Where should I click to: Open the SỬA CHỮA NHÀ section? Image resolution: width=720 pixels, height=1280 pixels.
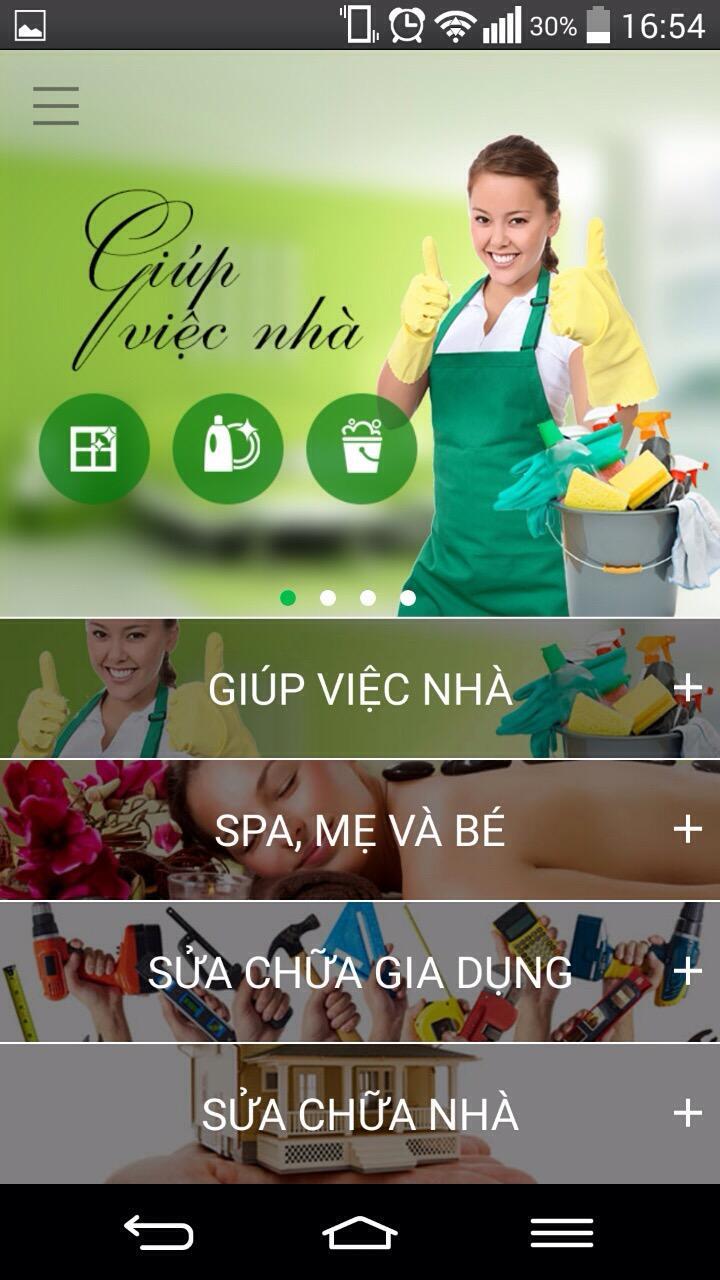pos(687,1111)
